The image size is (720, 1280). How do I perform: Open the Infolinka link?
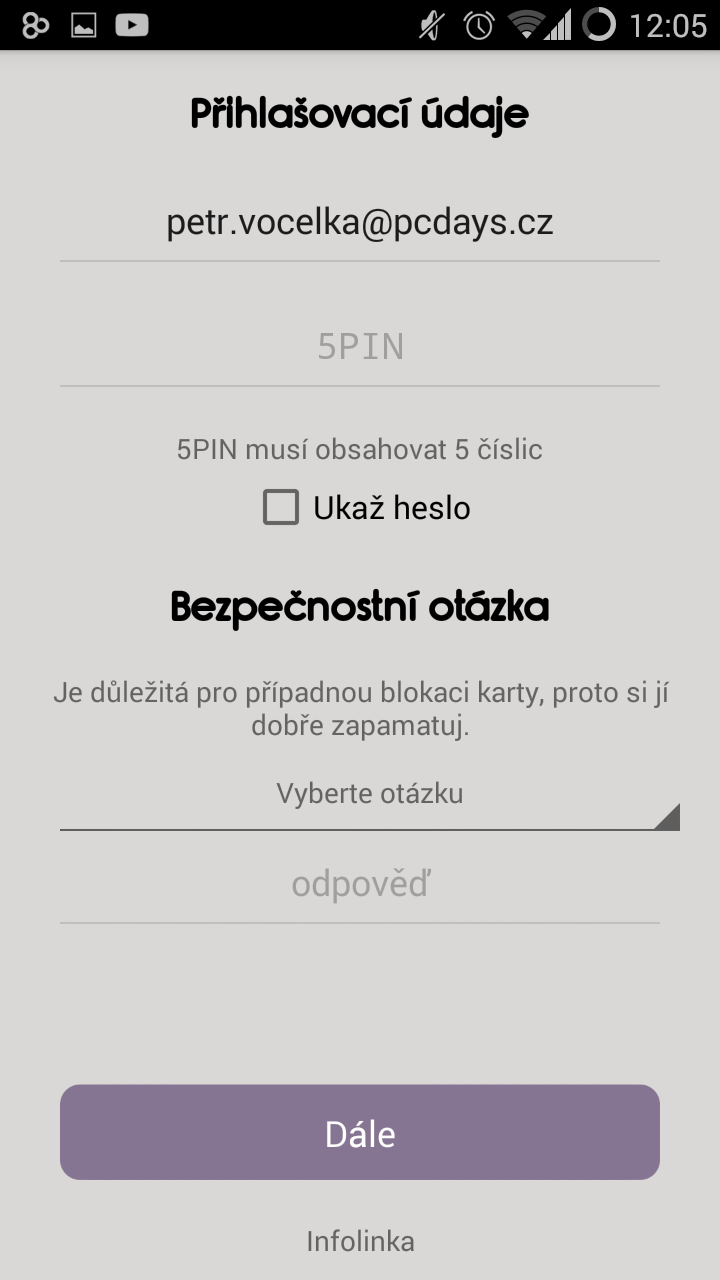(360, 1241)
